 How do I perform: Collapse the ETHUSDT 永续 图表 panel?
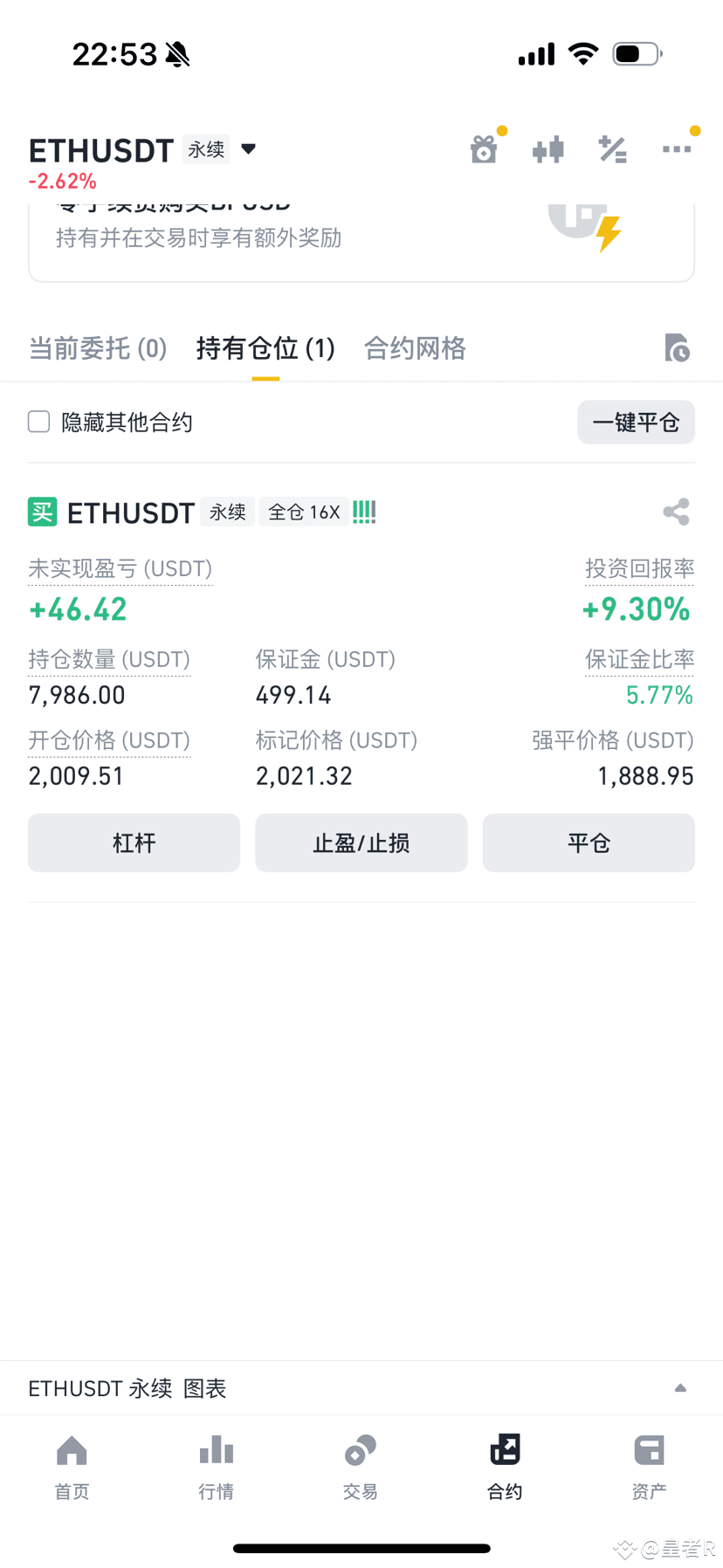(x=680, y=1388)
